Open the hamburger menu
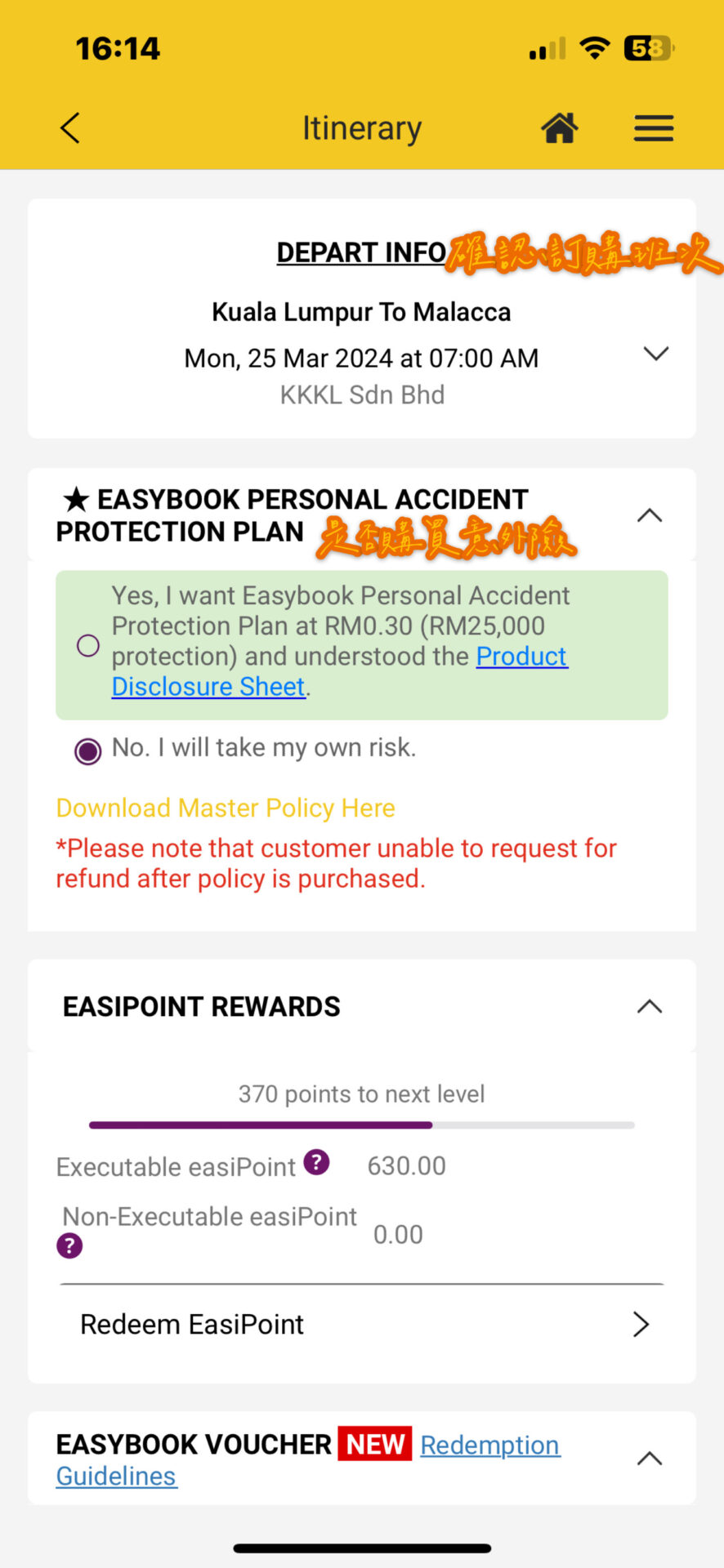724x1568 pixels. click(654, 128)
